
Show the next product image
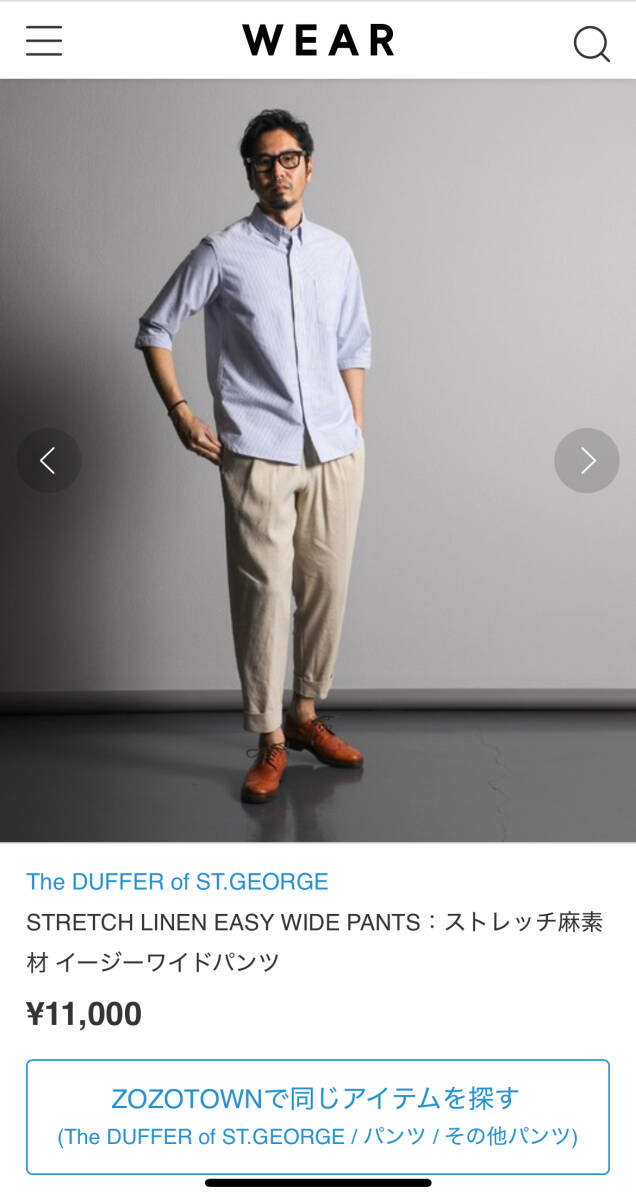[587, 460]
